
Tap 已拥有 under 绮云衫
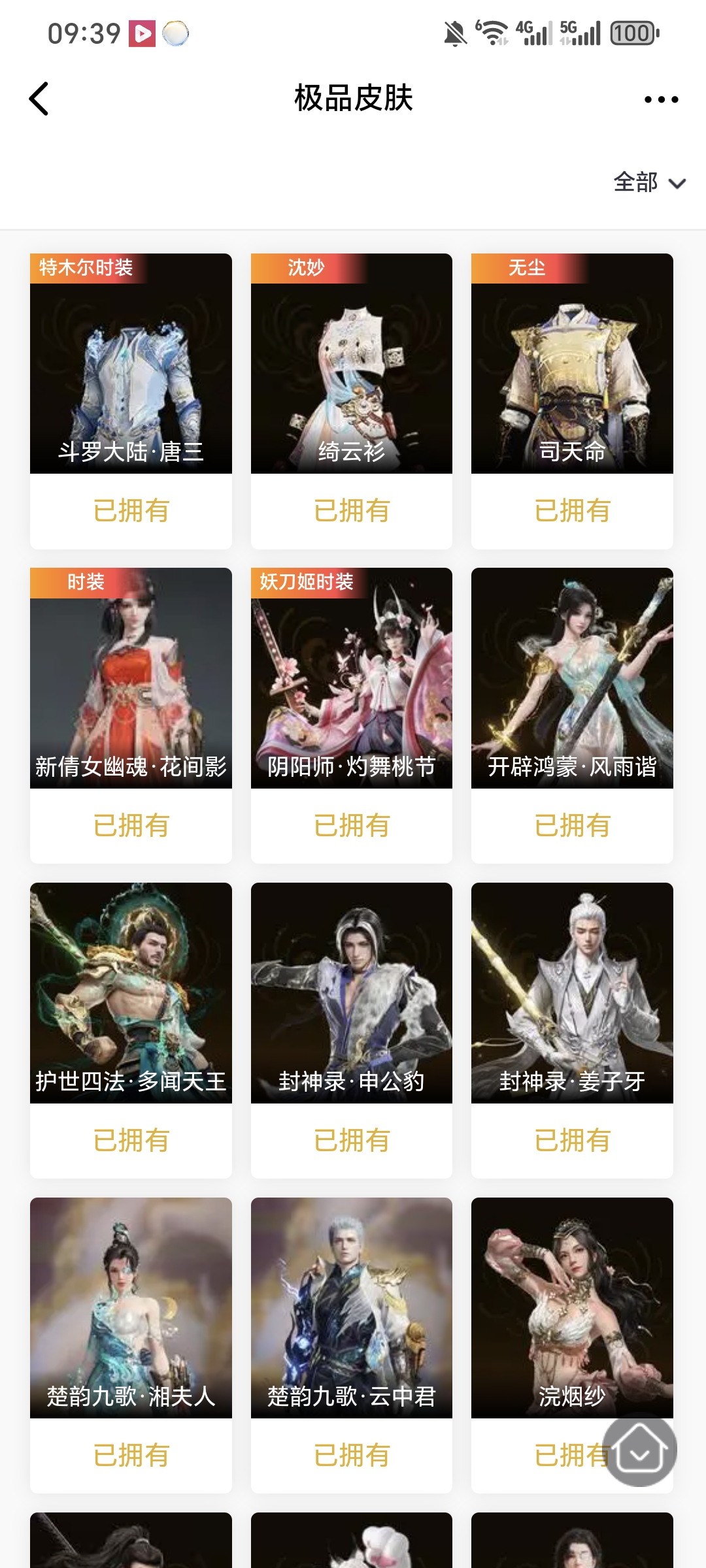tap(351, 512)
